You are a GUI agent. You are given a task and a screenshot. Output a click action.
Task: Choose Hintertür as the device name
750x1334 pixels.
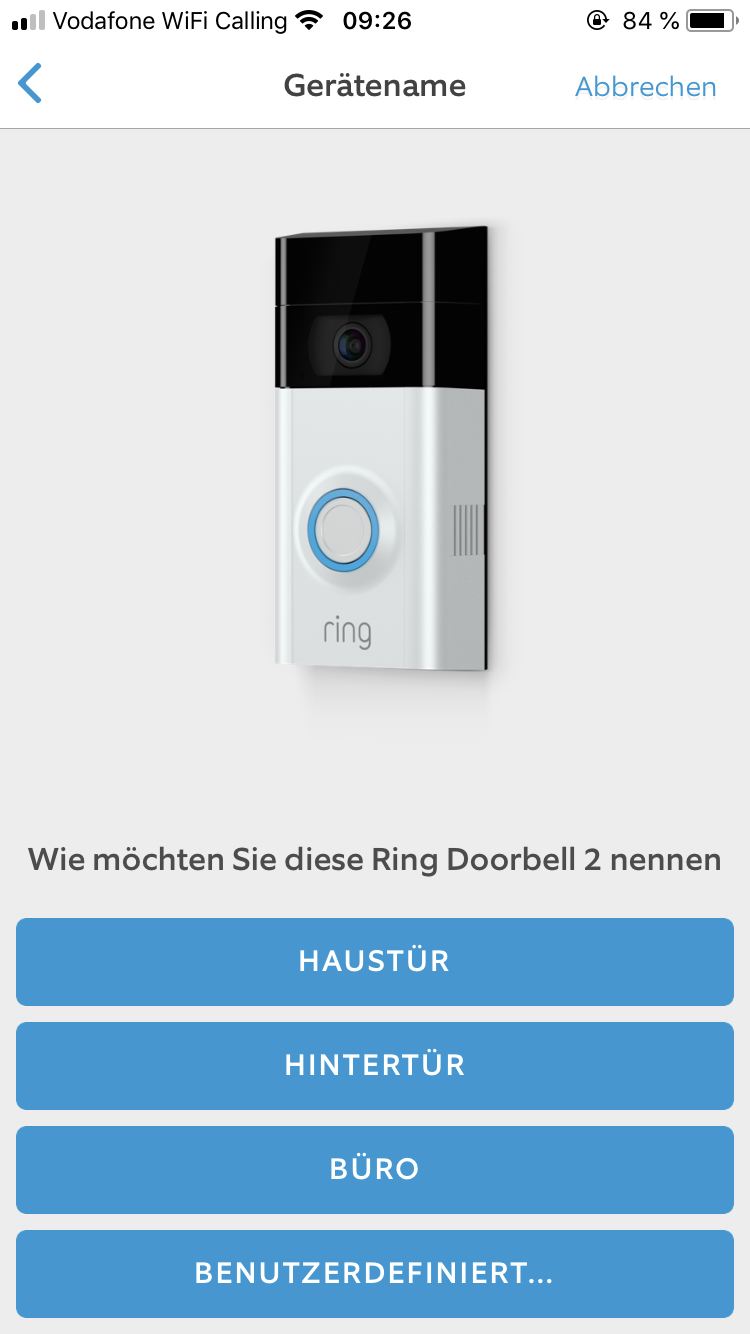point(375,1066)
